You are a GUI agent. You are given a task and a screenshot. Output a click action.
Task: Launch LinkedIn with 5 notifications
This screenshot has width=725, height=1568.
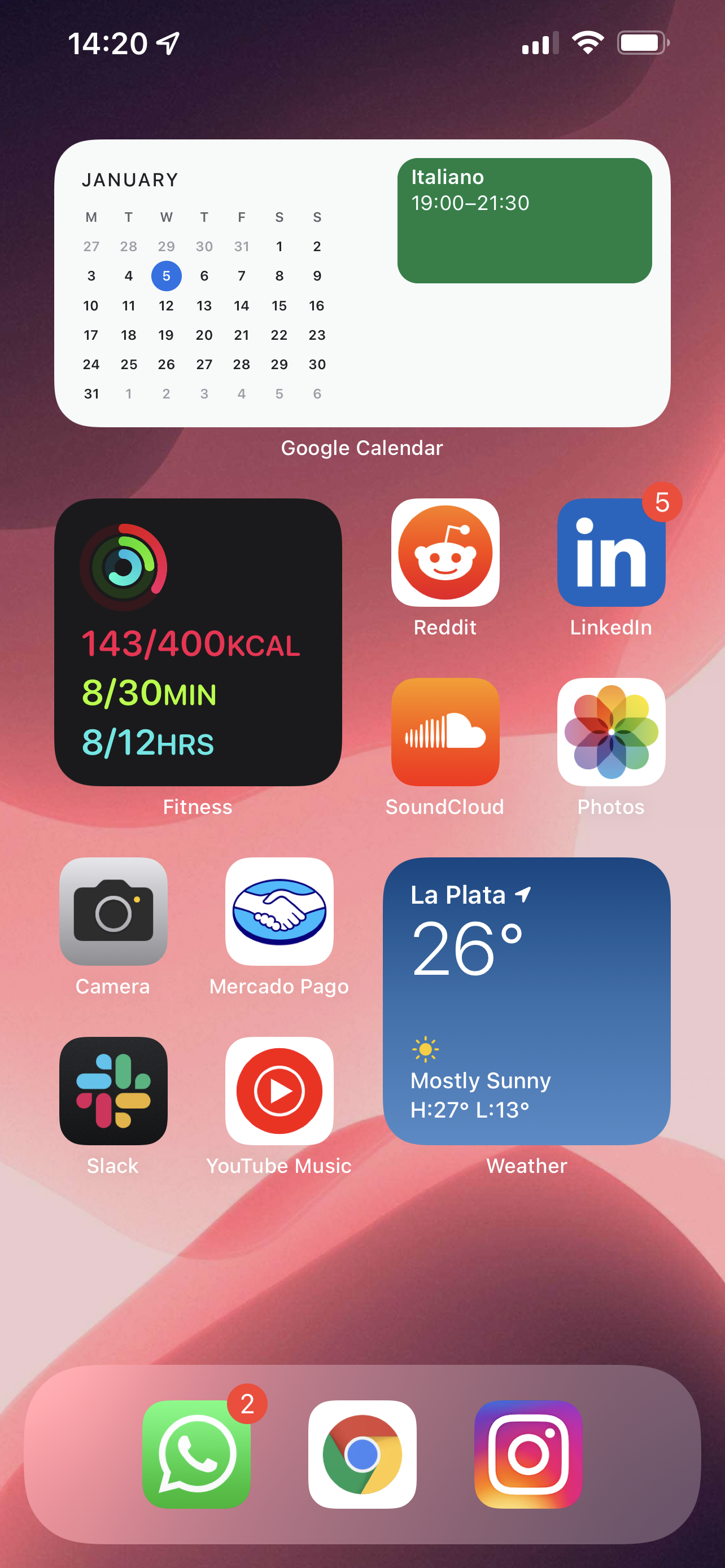[611, 552]
